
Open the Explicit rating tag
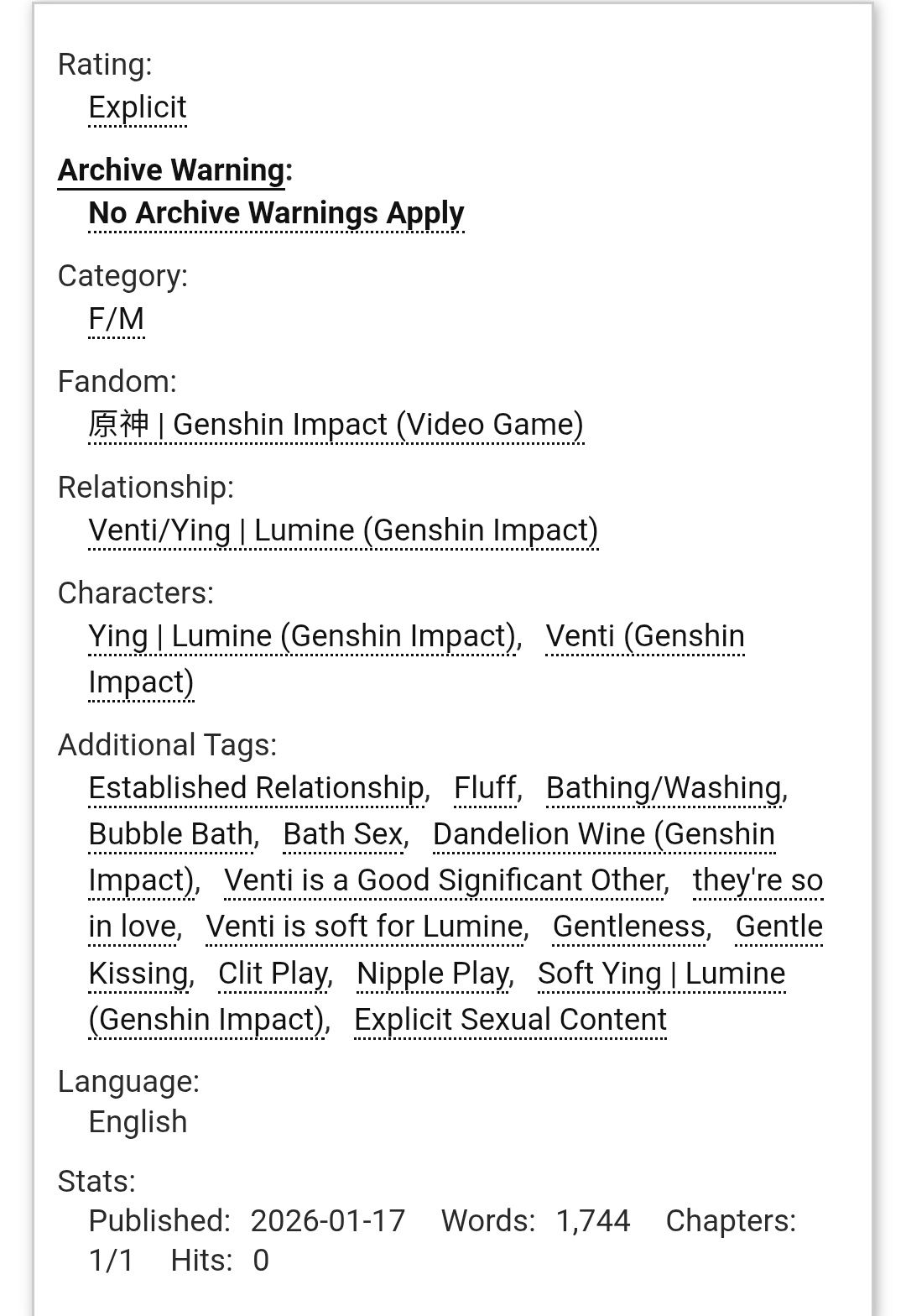(x=138, y=107)
